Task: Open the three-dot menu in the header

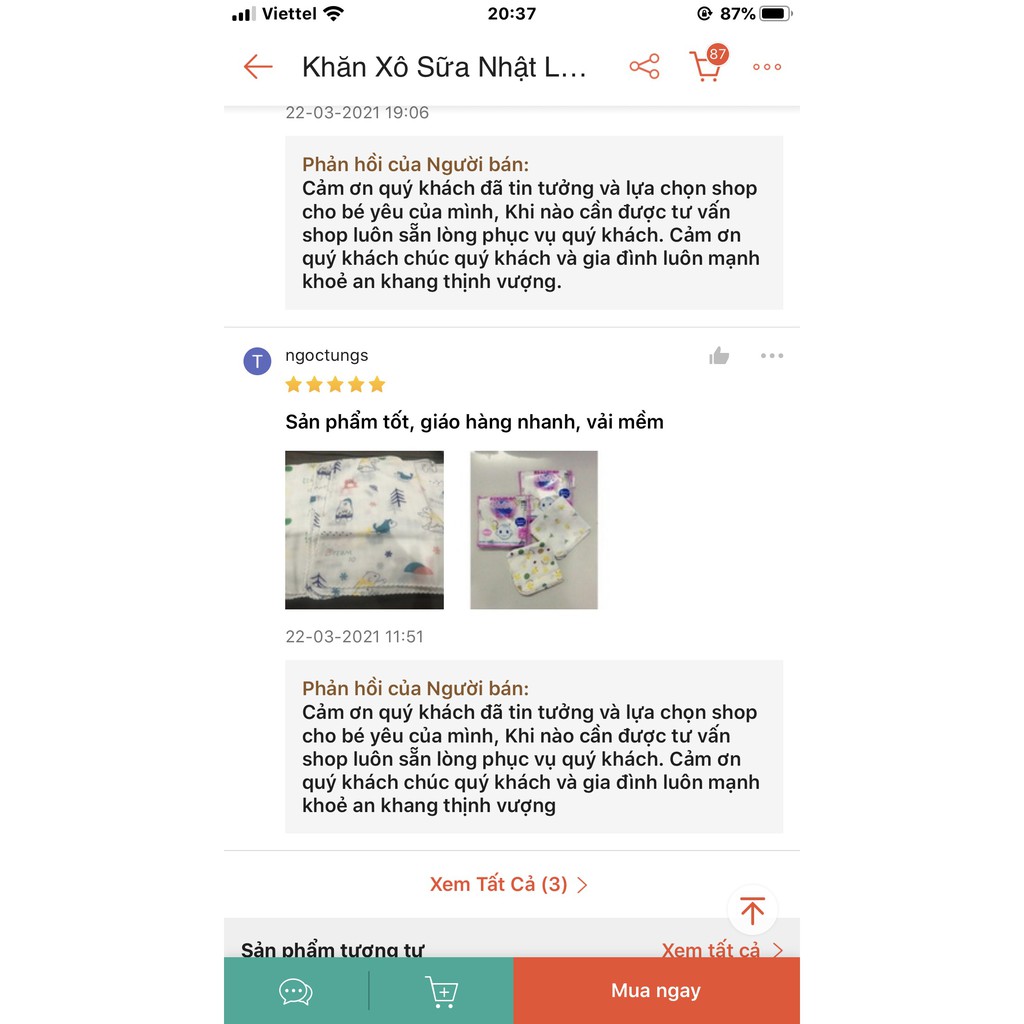Action: tap(767, 67)
